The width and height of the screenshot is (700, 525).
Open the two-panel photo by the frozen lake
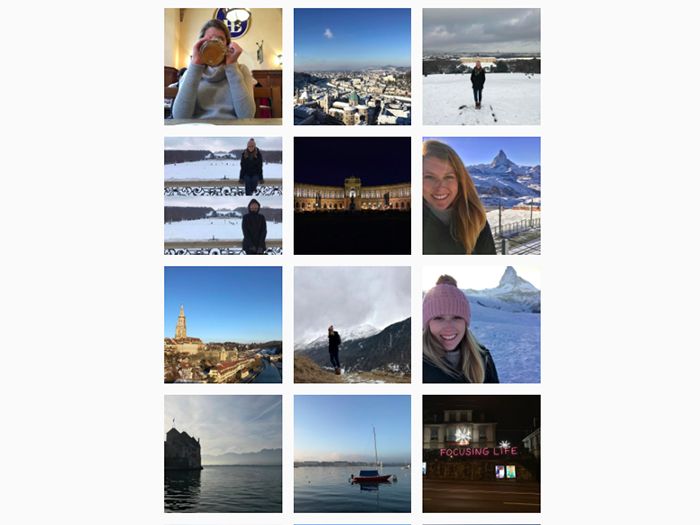[x=223, y=195]
